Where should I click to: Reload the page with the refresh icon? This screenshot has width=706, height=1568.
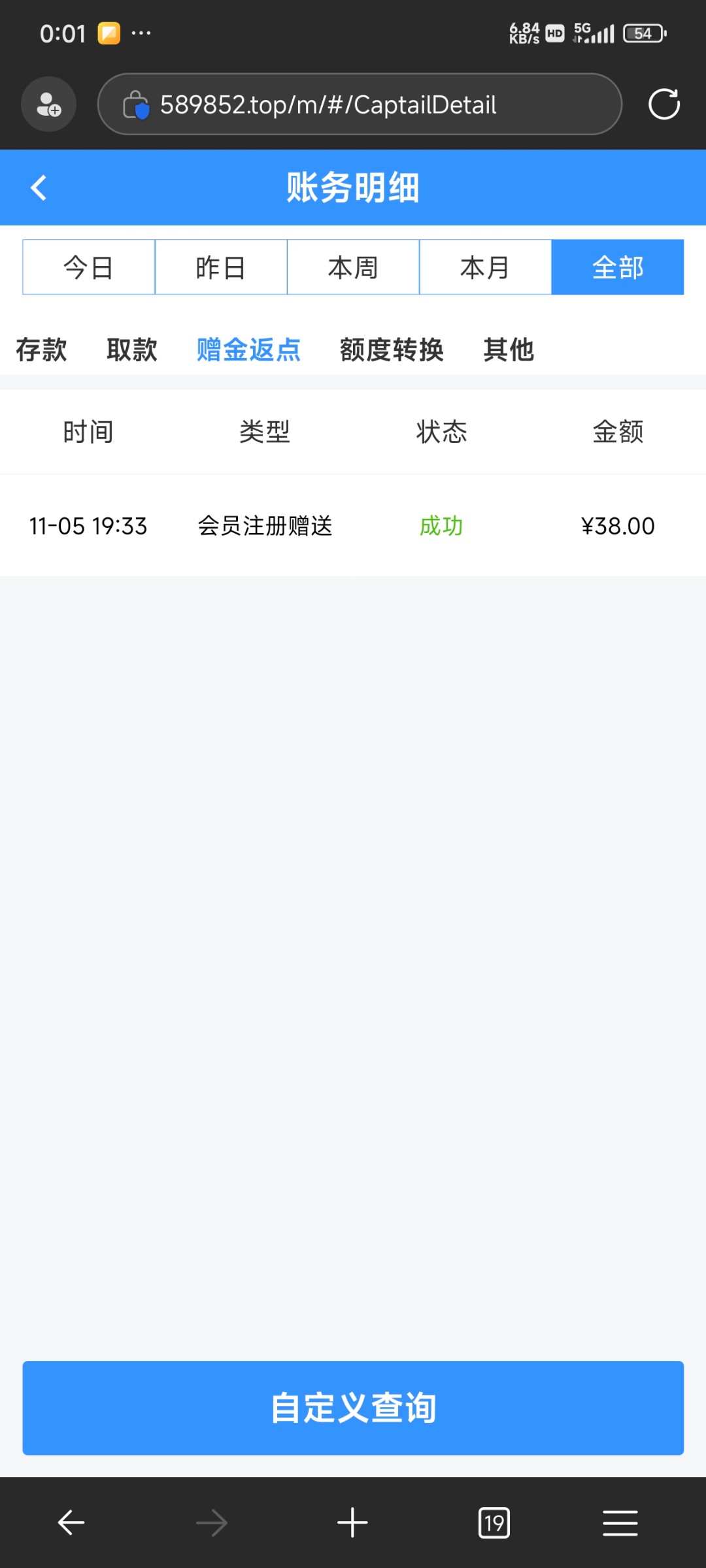pos(664,105)
